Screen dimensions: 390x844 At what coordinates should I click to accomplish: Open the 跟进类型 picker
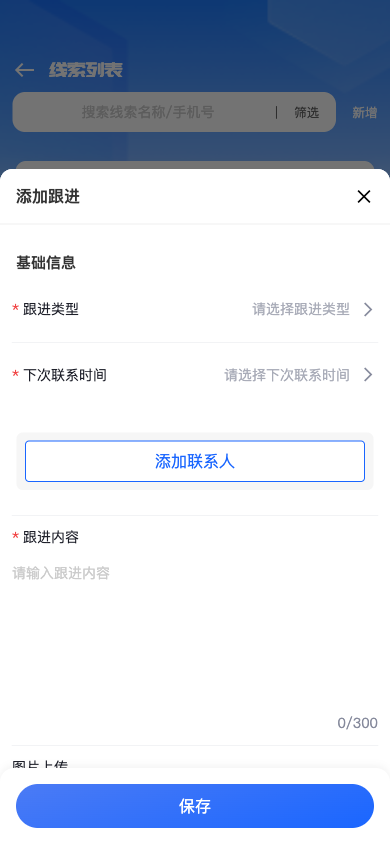point(195,310)
